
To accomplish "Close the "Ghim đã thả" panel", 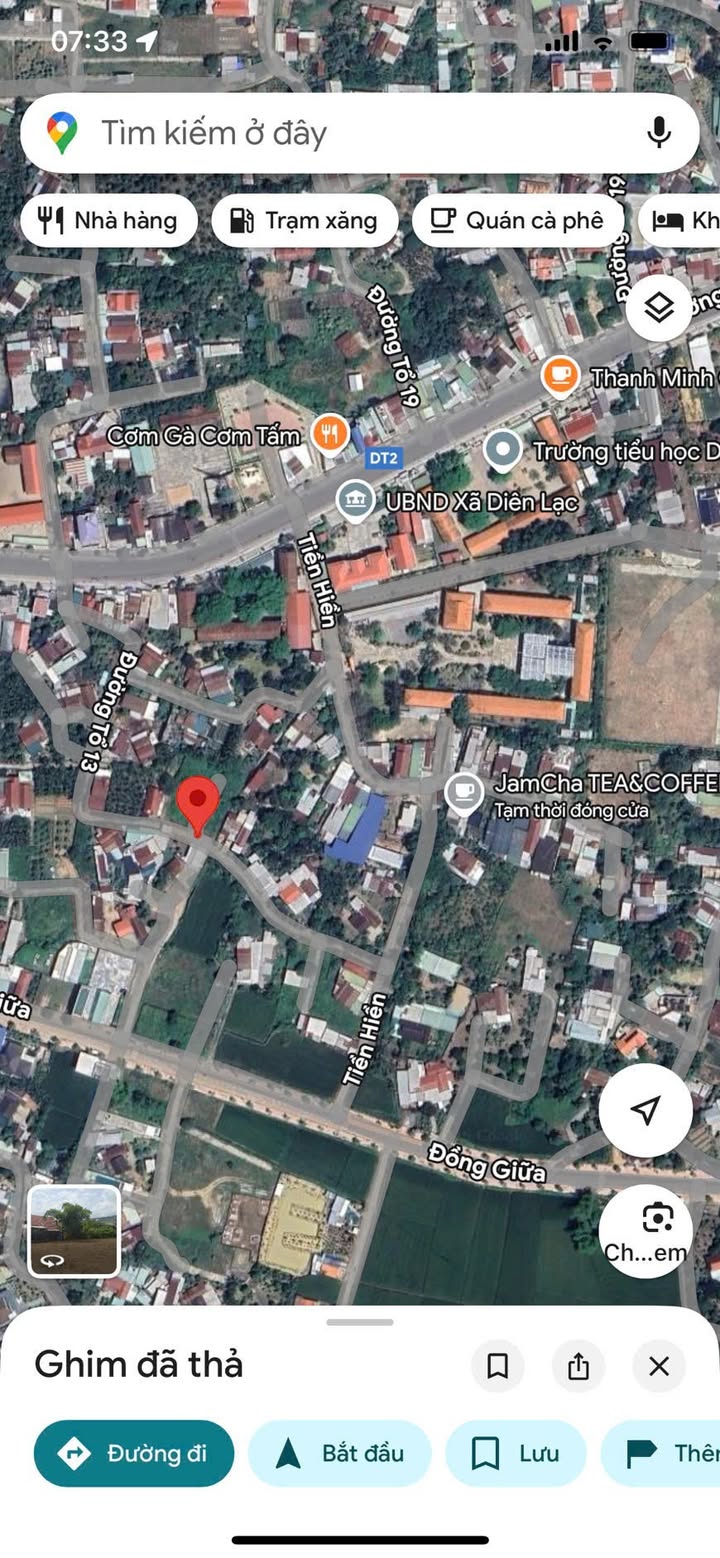I will [659, 1366].
